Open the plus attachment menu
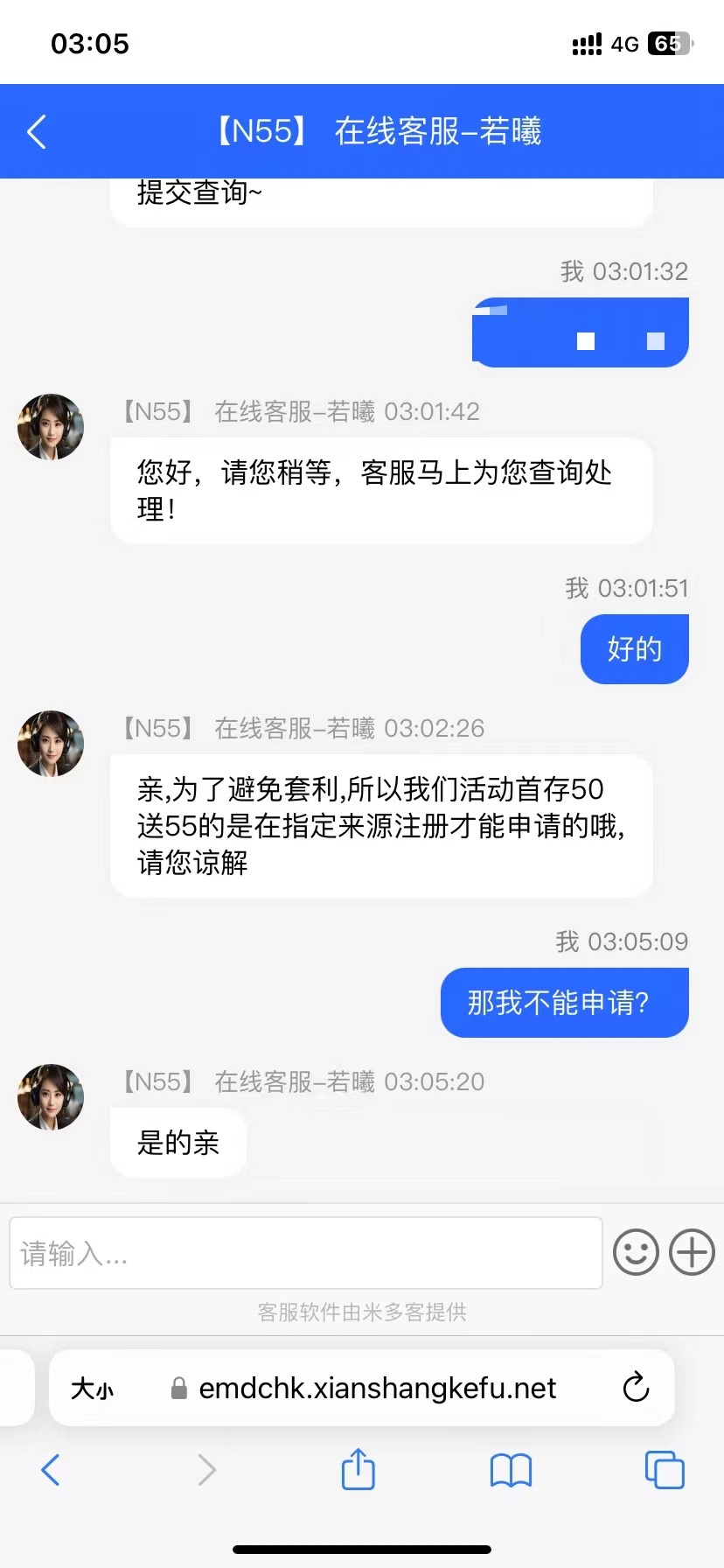The height and width of the screenshot is (1568, 724). (x=692, y=1252)
